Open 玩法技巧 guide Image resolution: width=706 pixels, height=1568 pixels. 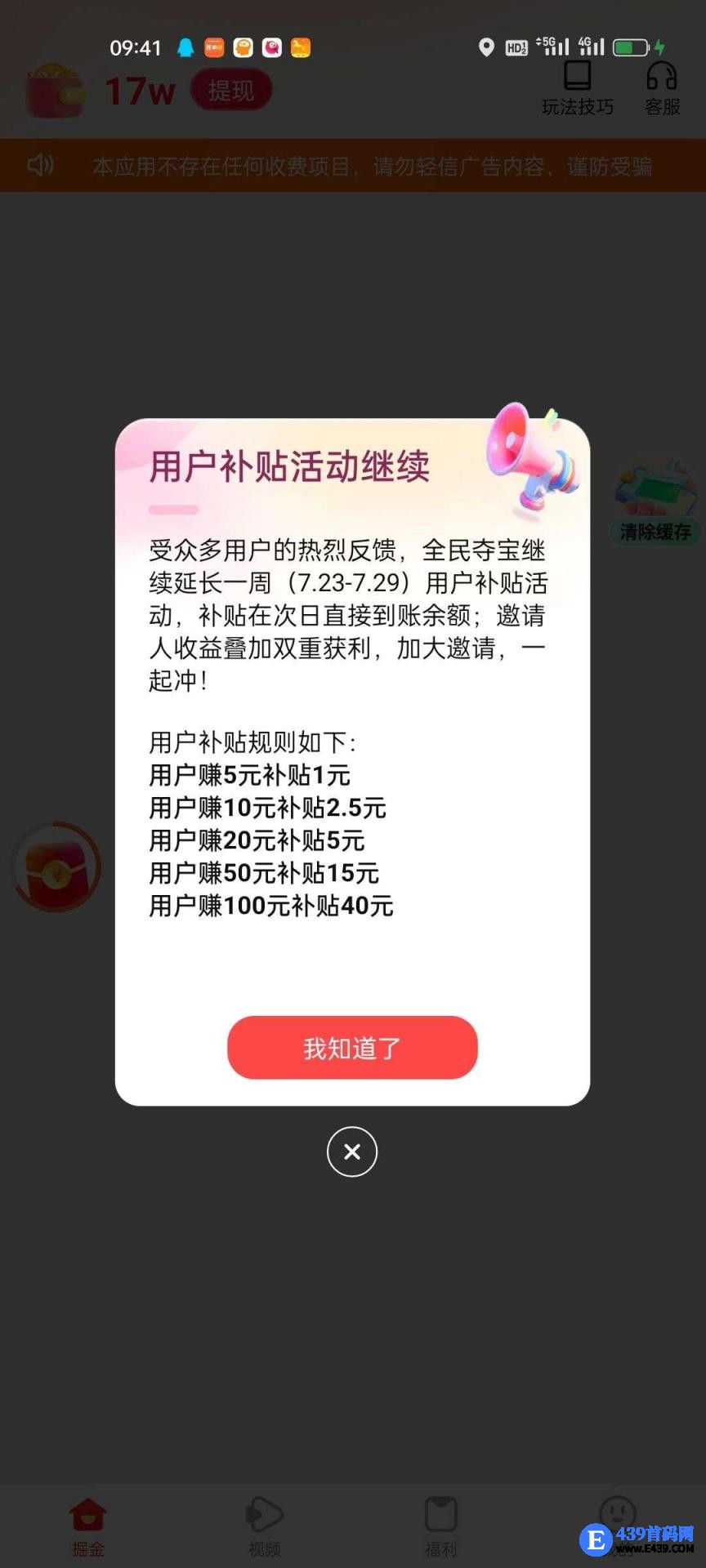click(577, 88)
